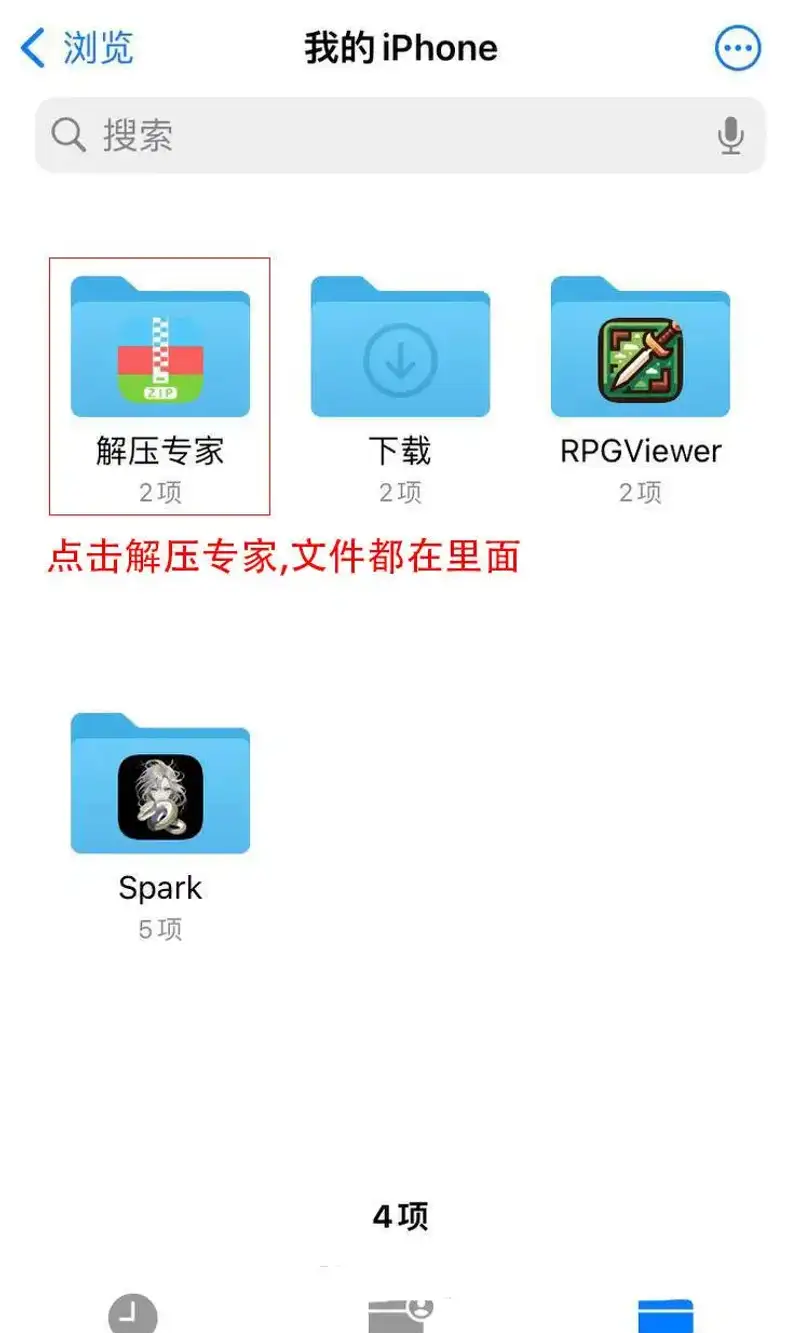Screen dimensions: 800x1333
Task: Select the Browse tab at the bottom
Action: coord(666,1315)
